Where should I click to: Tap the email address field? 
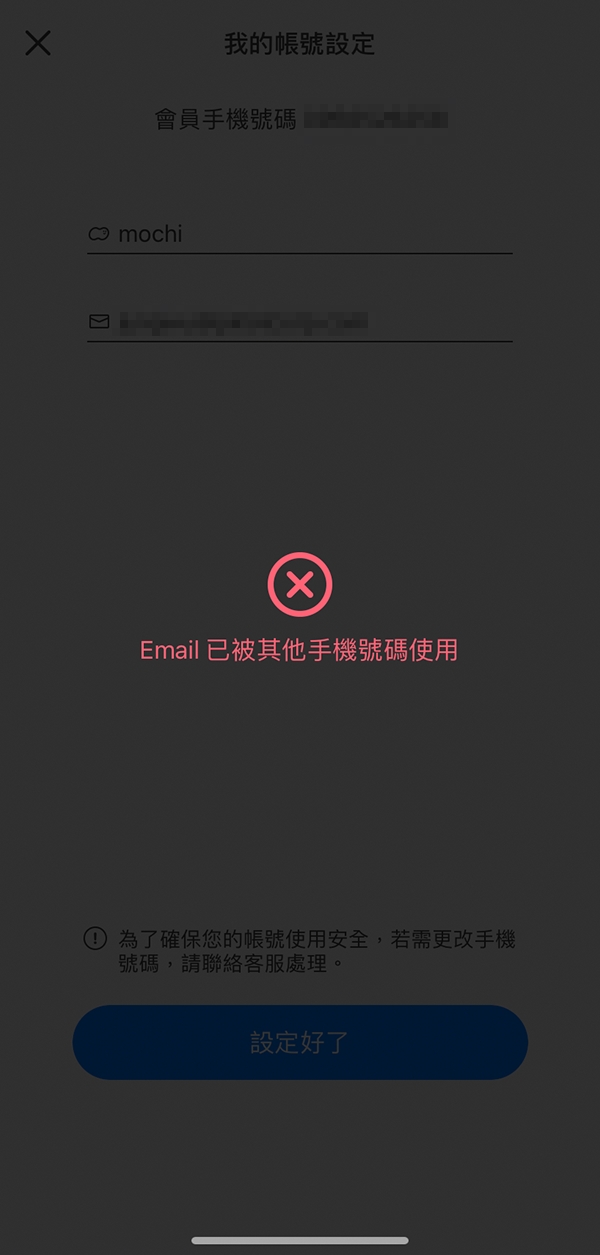click(x=300, y=322)
